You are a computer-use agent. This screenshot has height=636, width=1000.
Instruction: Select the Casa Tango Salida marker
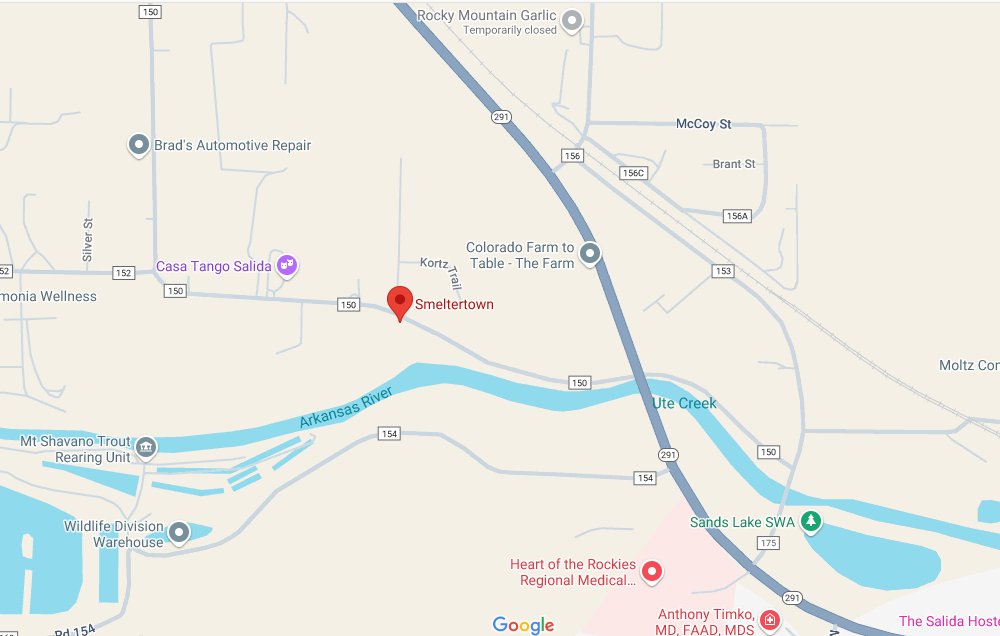click(287, 265)
